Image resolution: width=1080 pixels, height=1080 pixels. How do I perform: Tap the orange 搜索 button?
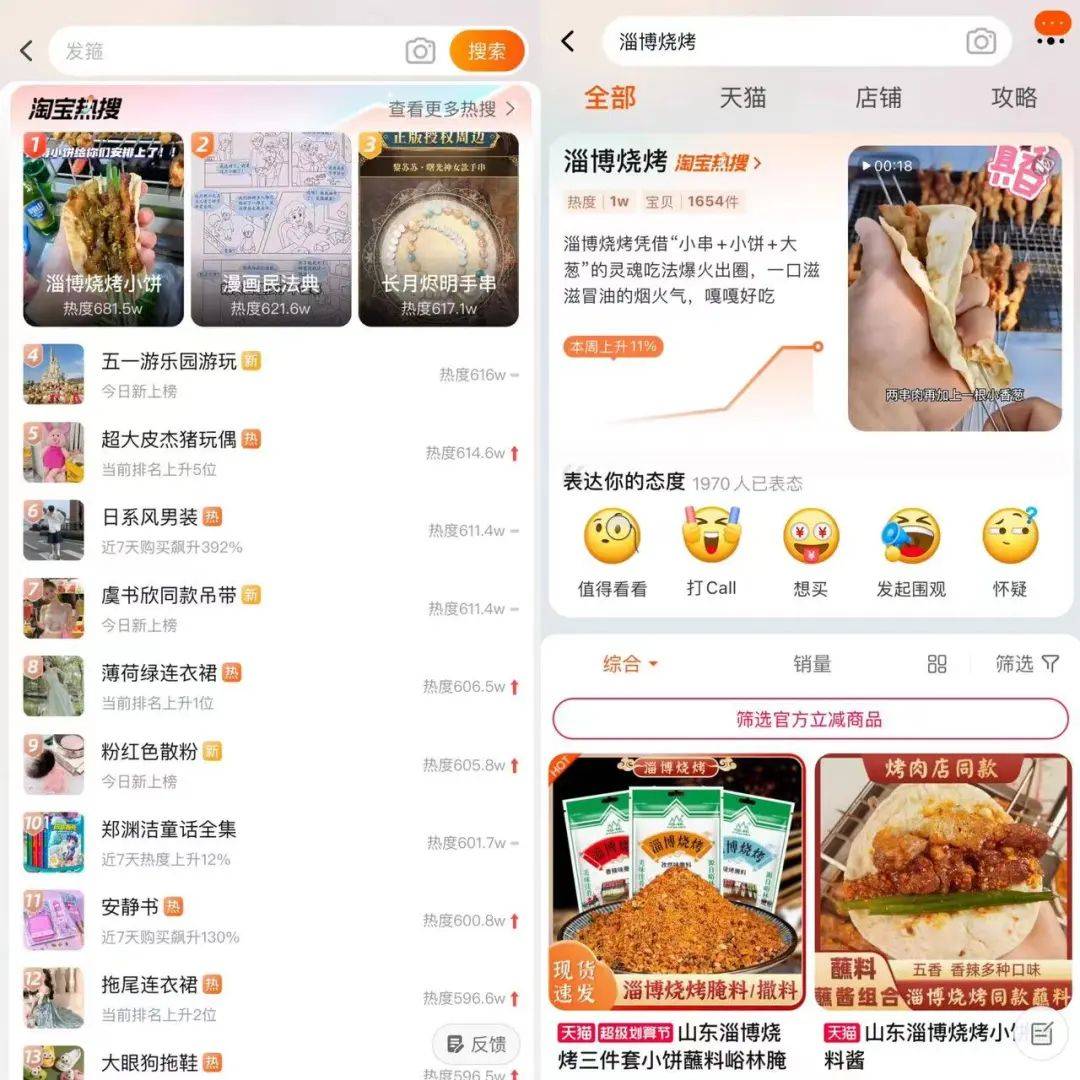tap(487, 51)
